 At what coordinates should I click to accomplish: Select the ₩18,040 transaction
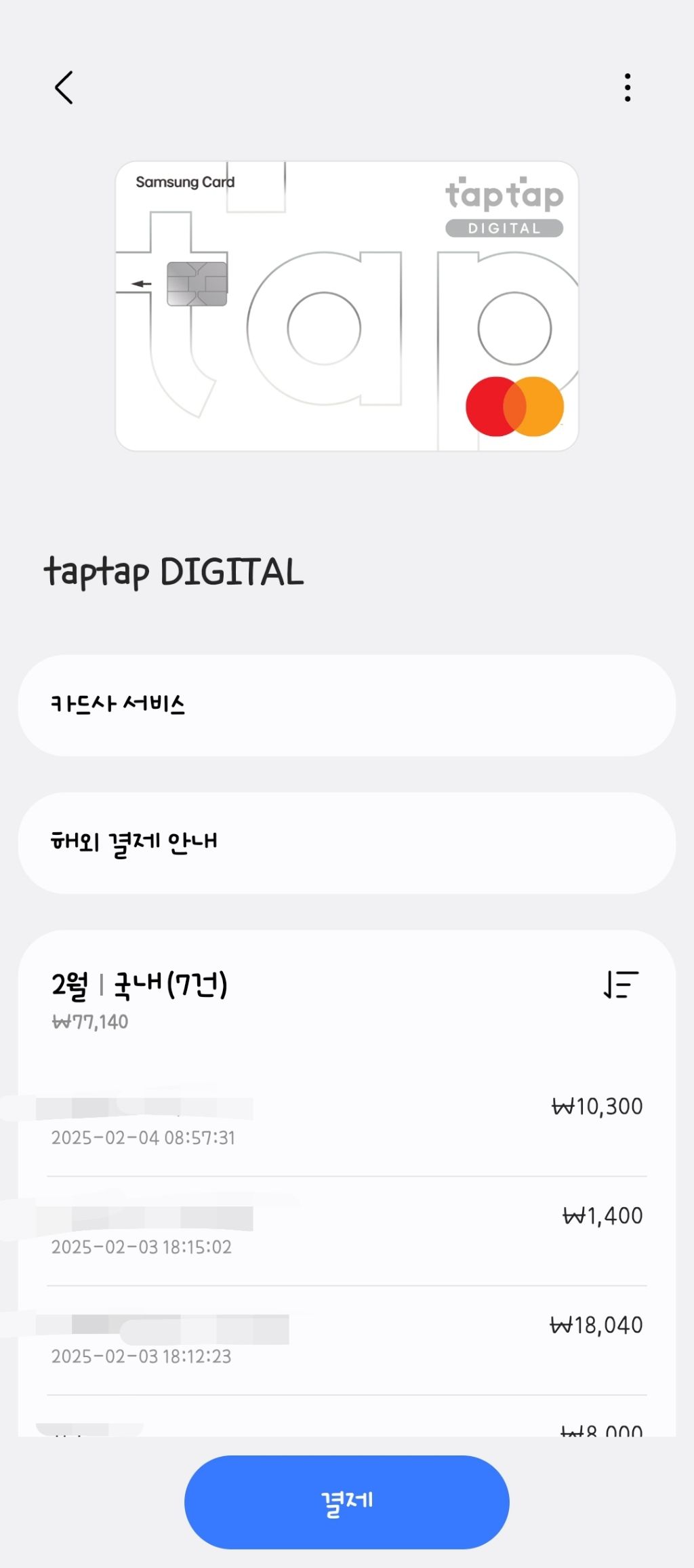pos(347,1339)
